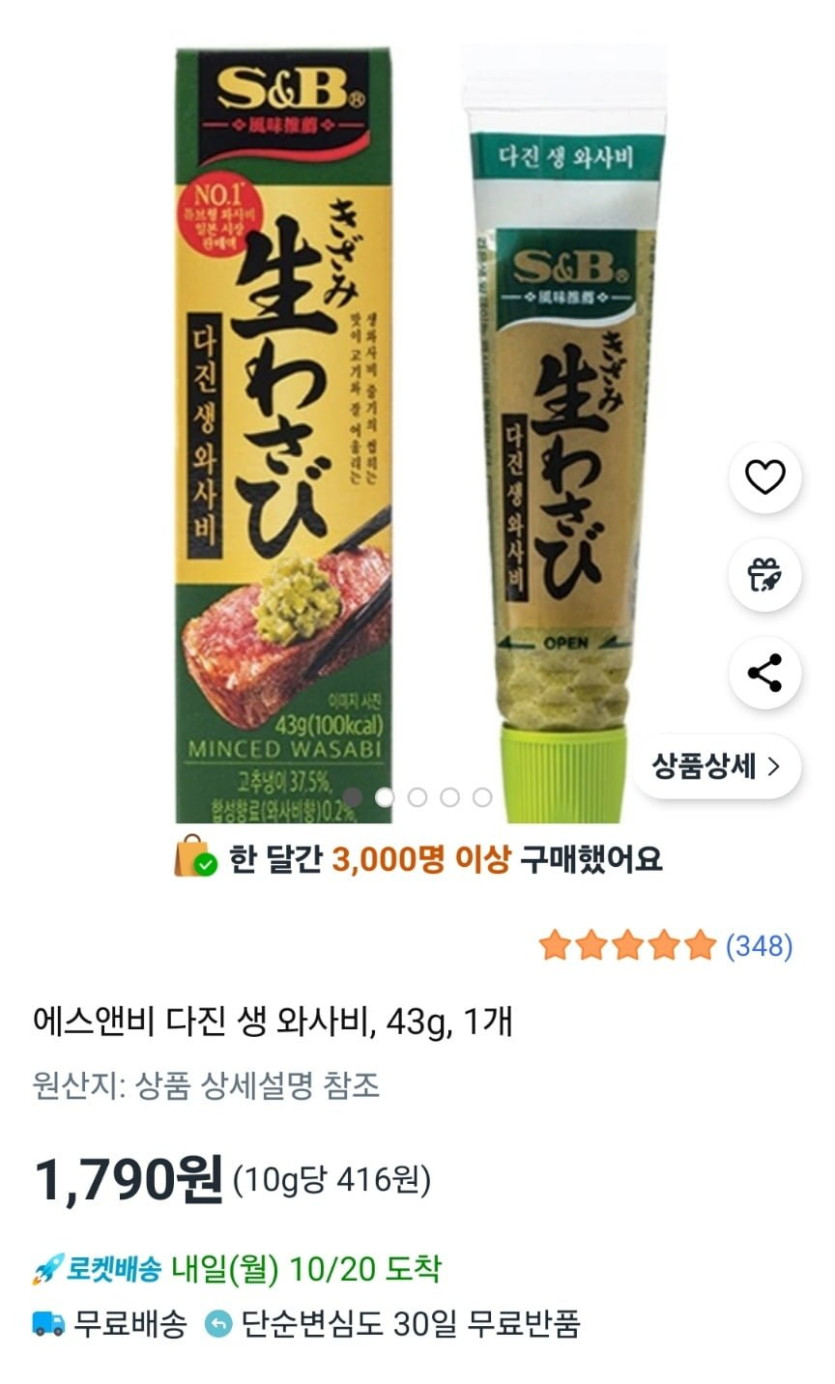Share this wasabi product
This screenshot has width=835, height=1384.
point(765,672)
